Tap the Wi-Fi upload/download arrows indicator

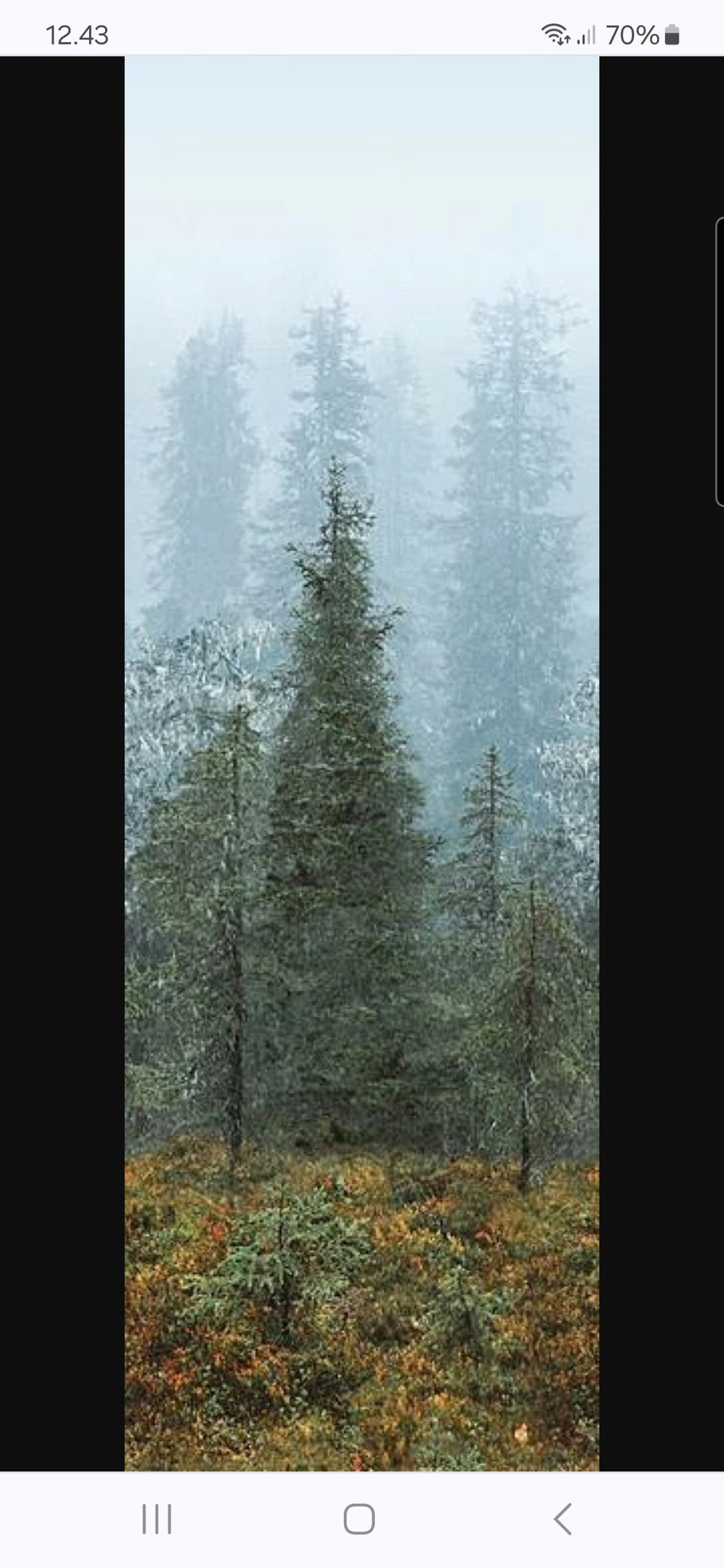567,41
